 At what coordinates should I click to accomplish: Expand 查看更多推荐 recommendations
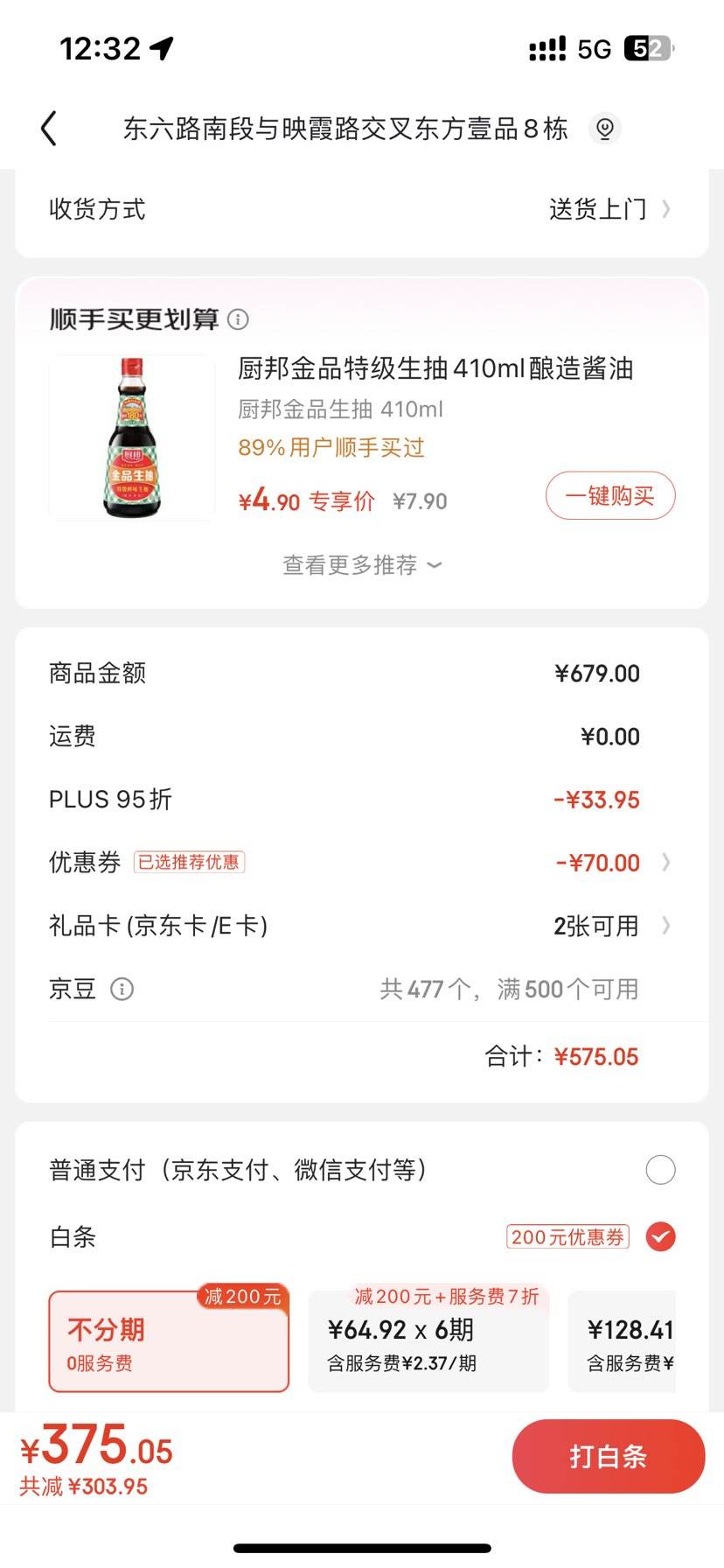click(x=361, y=565)
